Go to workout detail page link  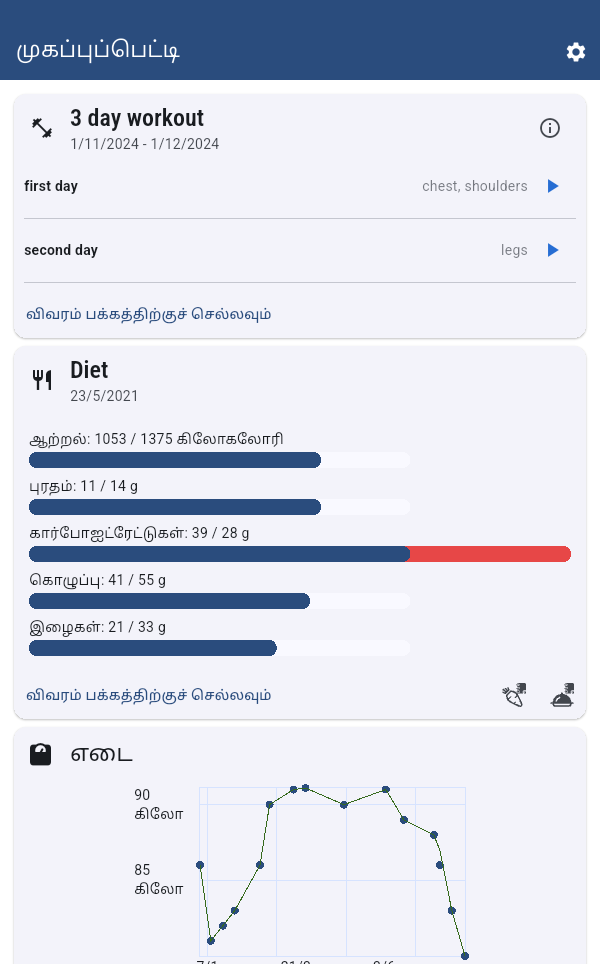click(148, 314)
